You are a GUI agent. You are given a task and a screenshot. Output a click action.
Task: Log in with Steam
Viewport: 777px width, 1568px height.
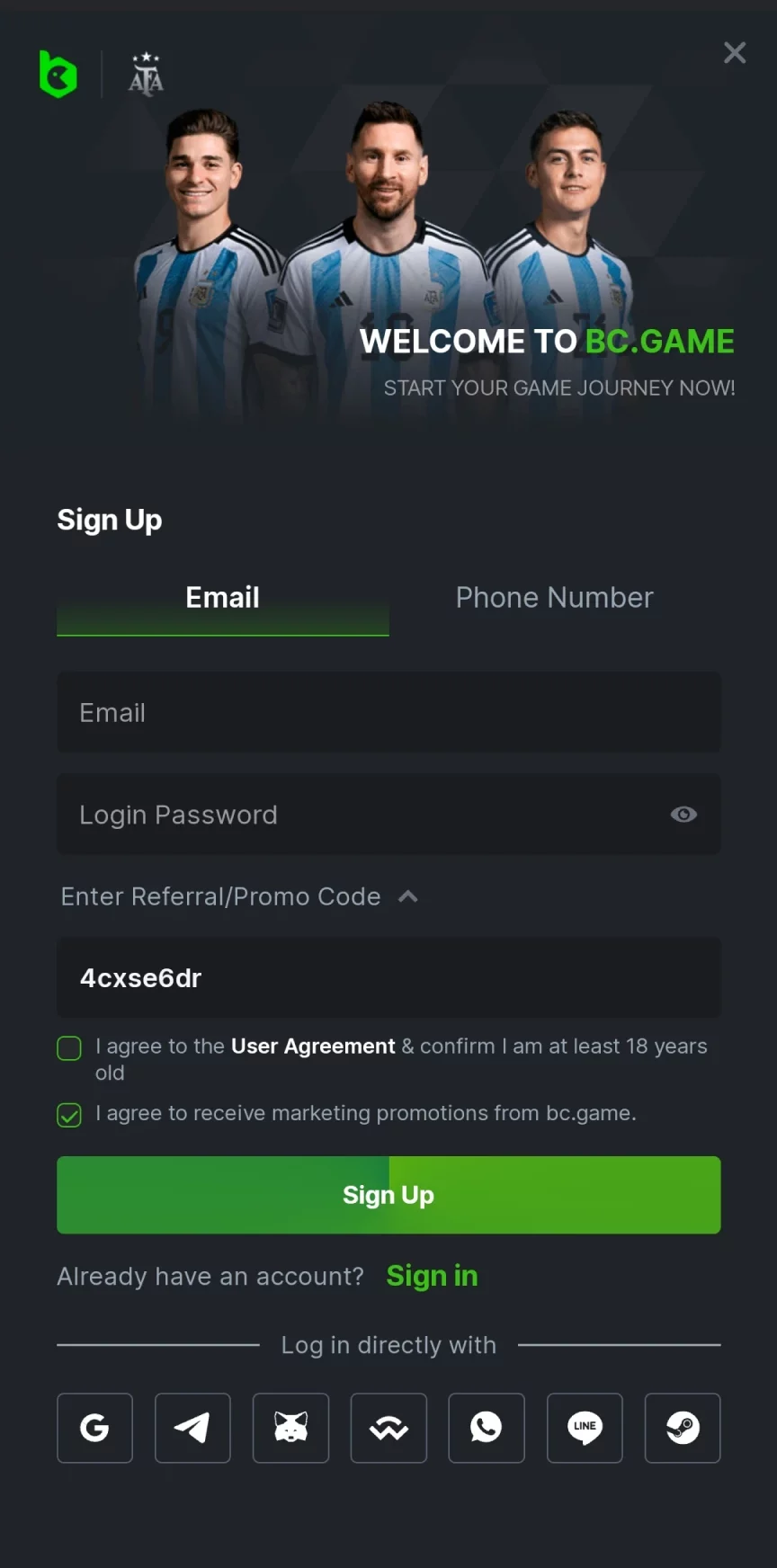(x=683, y=1428)
